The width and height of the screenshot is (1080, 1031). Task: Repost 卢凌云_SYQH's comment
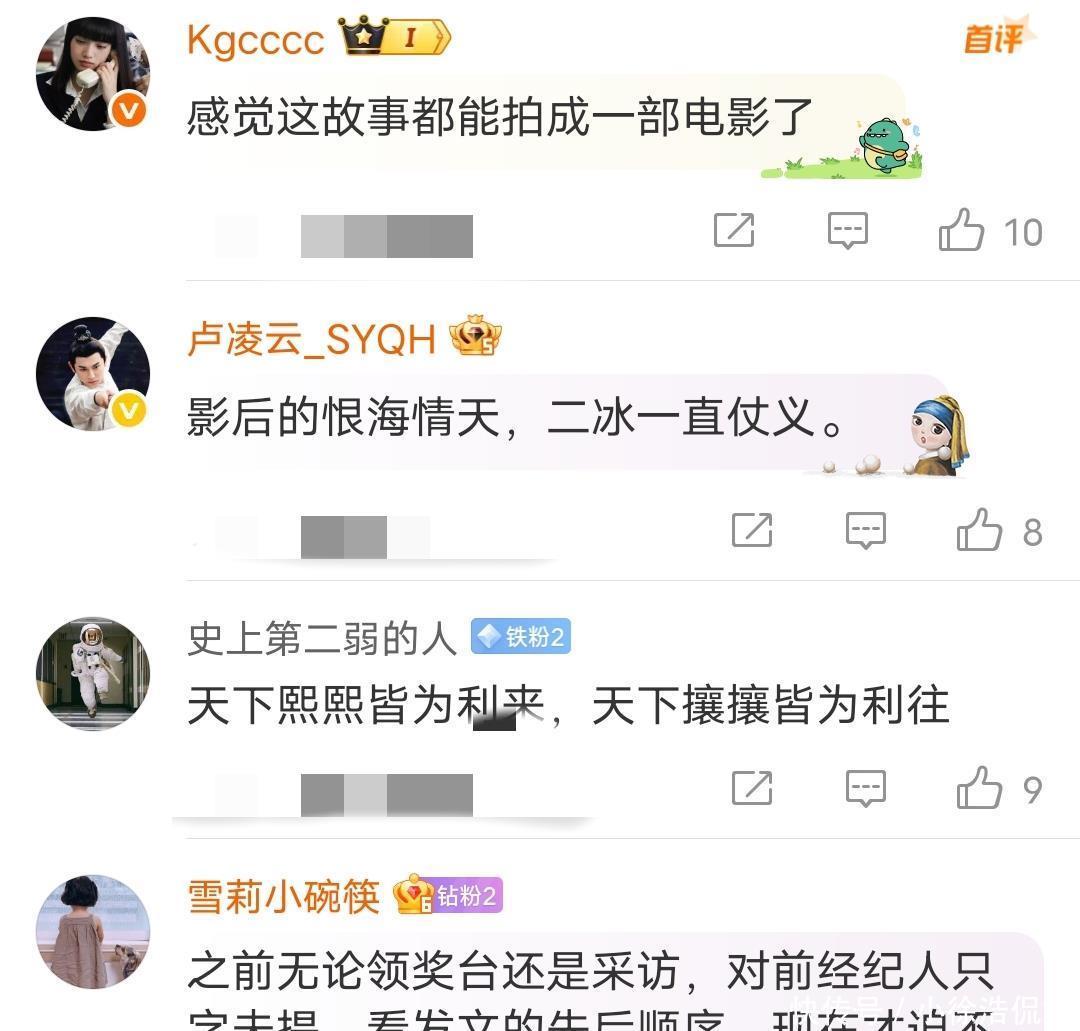click(752, 531)
